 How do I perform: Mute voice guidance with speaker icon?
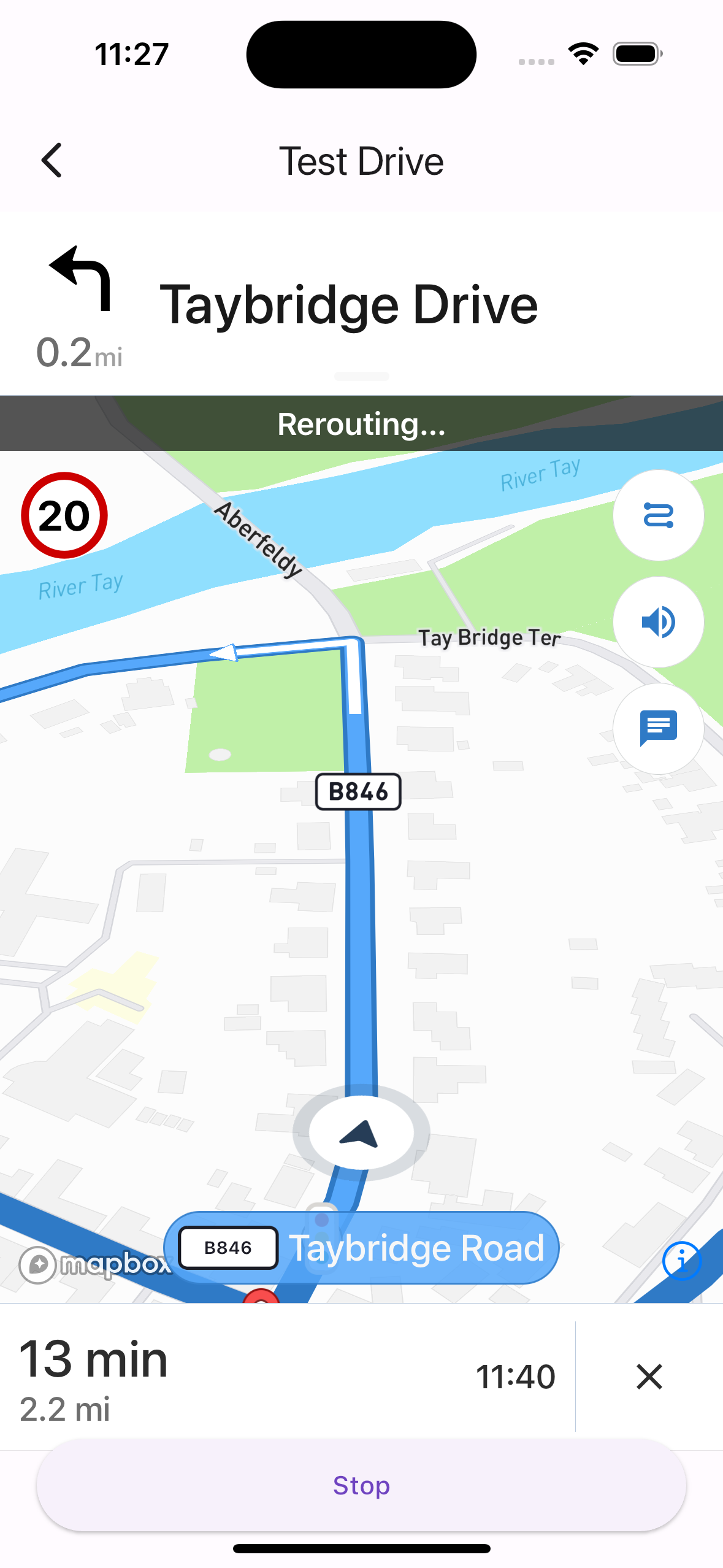(658, 622)
